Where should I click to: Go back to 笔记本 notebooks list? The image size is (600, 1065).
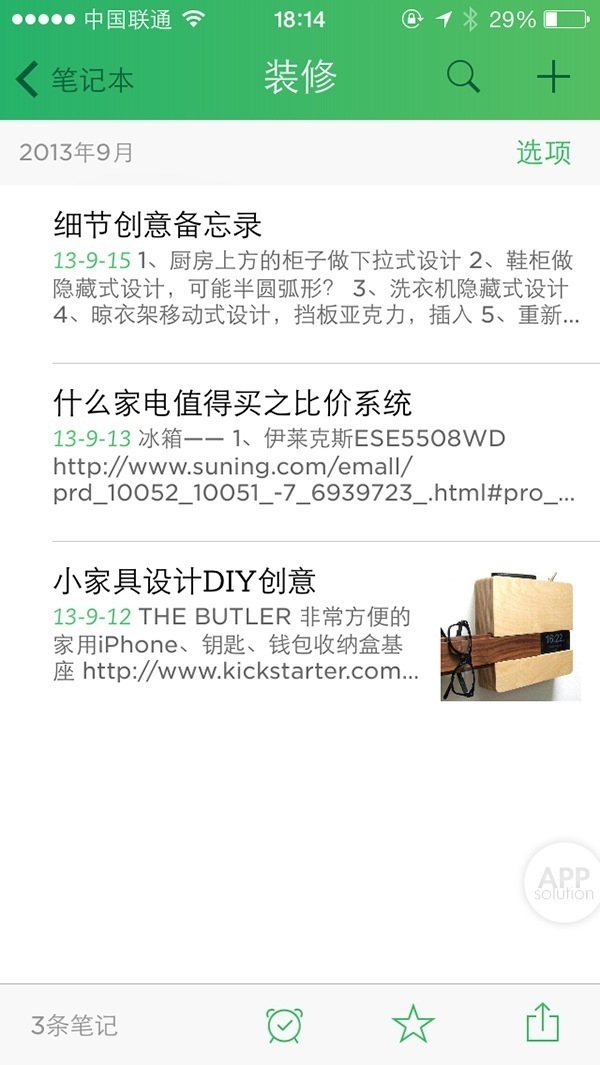75,79
